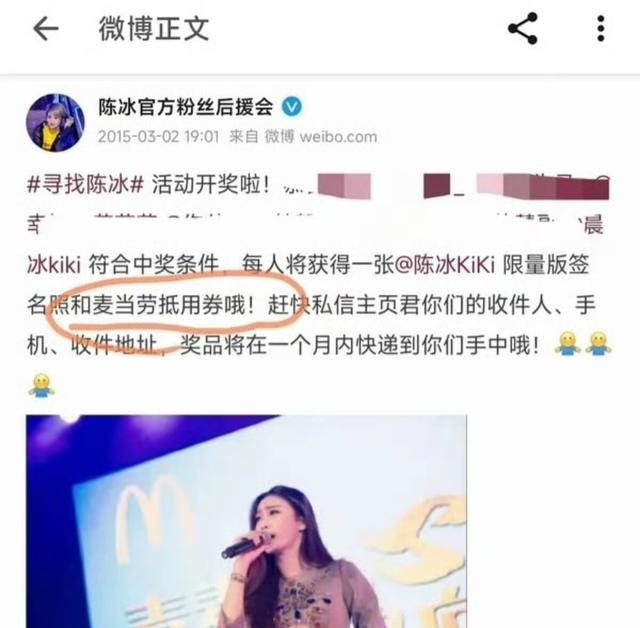Share this Weibo post
640x628 pixels.
522,29
